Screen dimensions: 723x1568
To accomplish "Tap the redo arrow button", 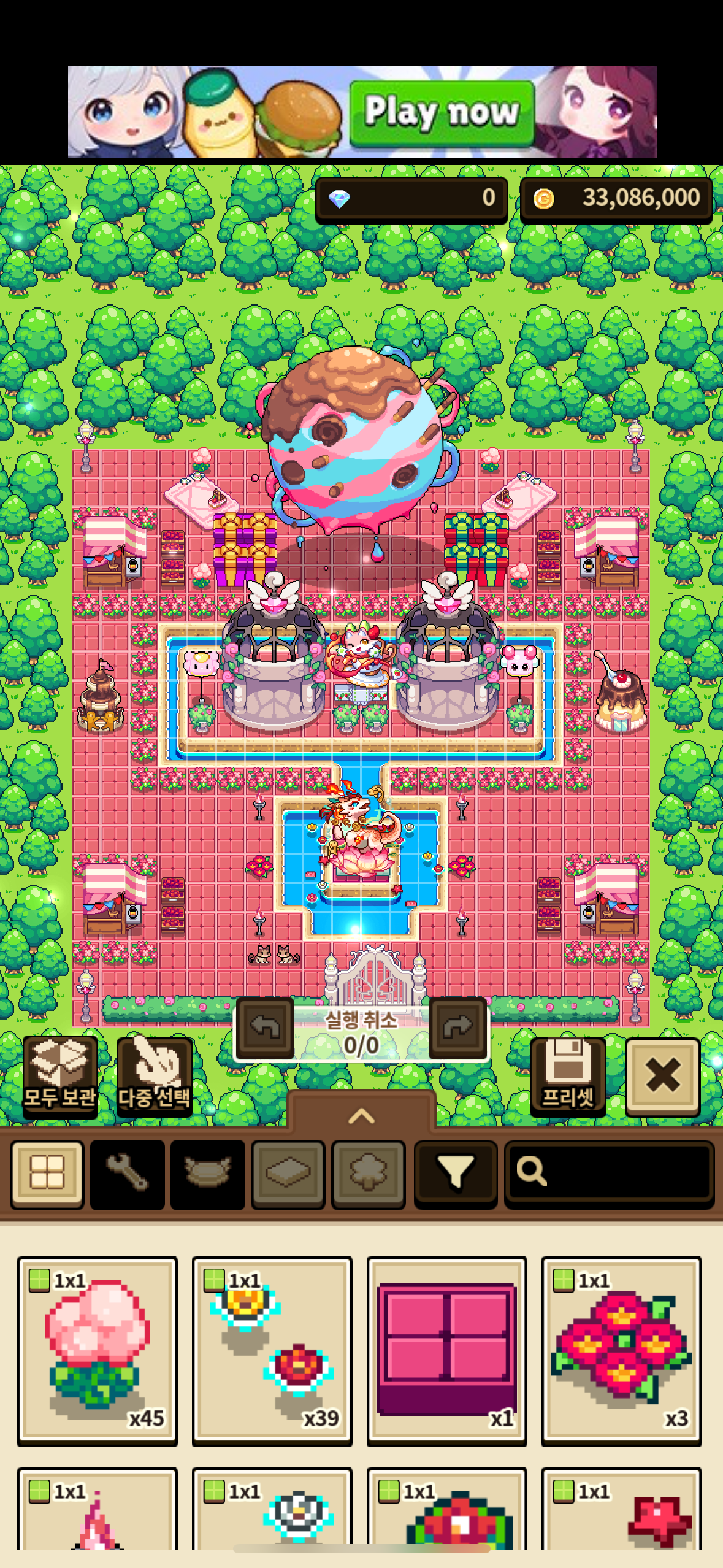I will tap(457, 1027).
